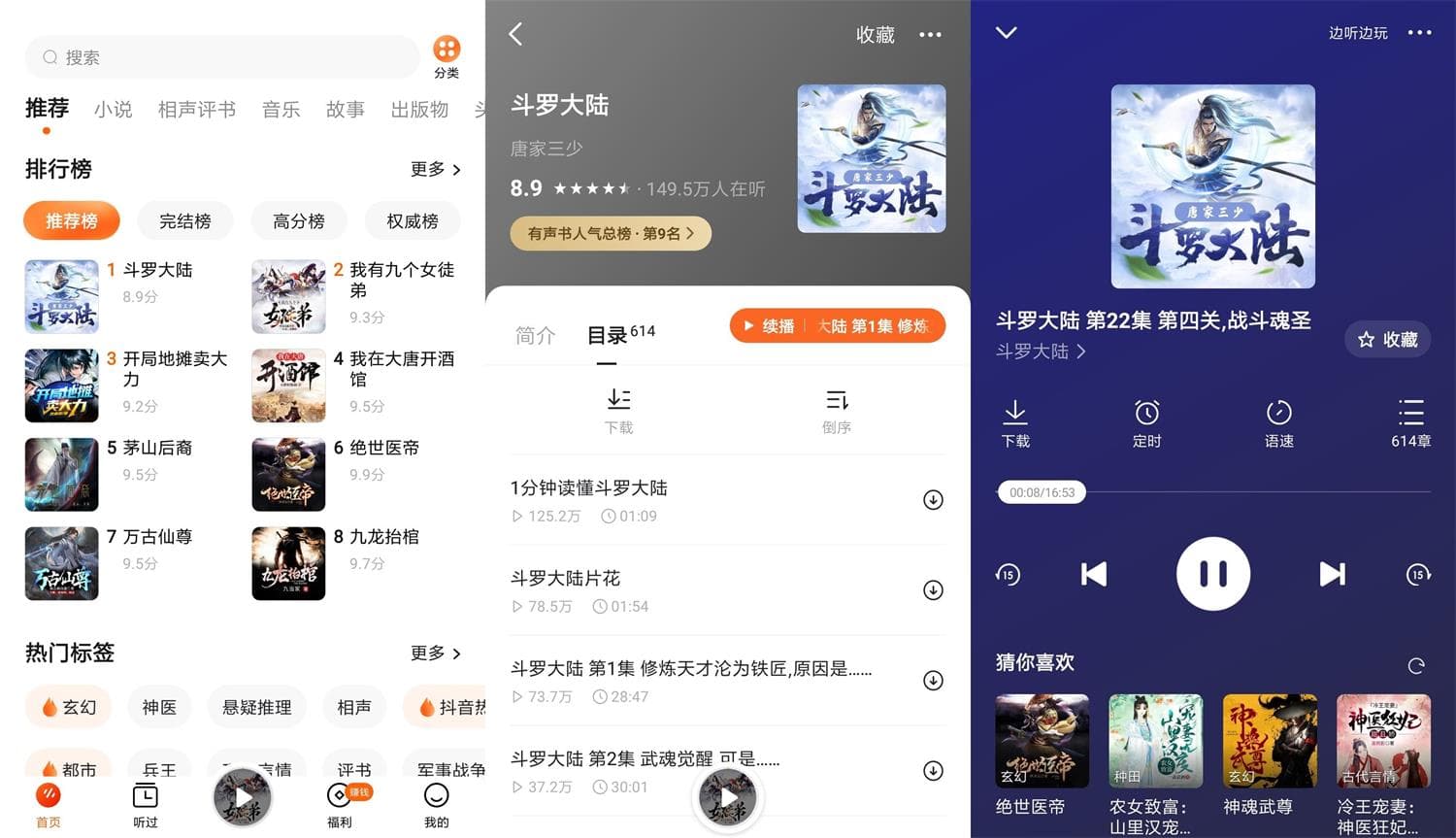1456x838 pixels.
Task: Download the 斗罗大陆片花 episode
Action: coord(933,590)
